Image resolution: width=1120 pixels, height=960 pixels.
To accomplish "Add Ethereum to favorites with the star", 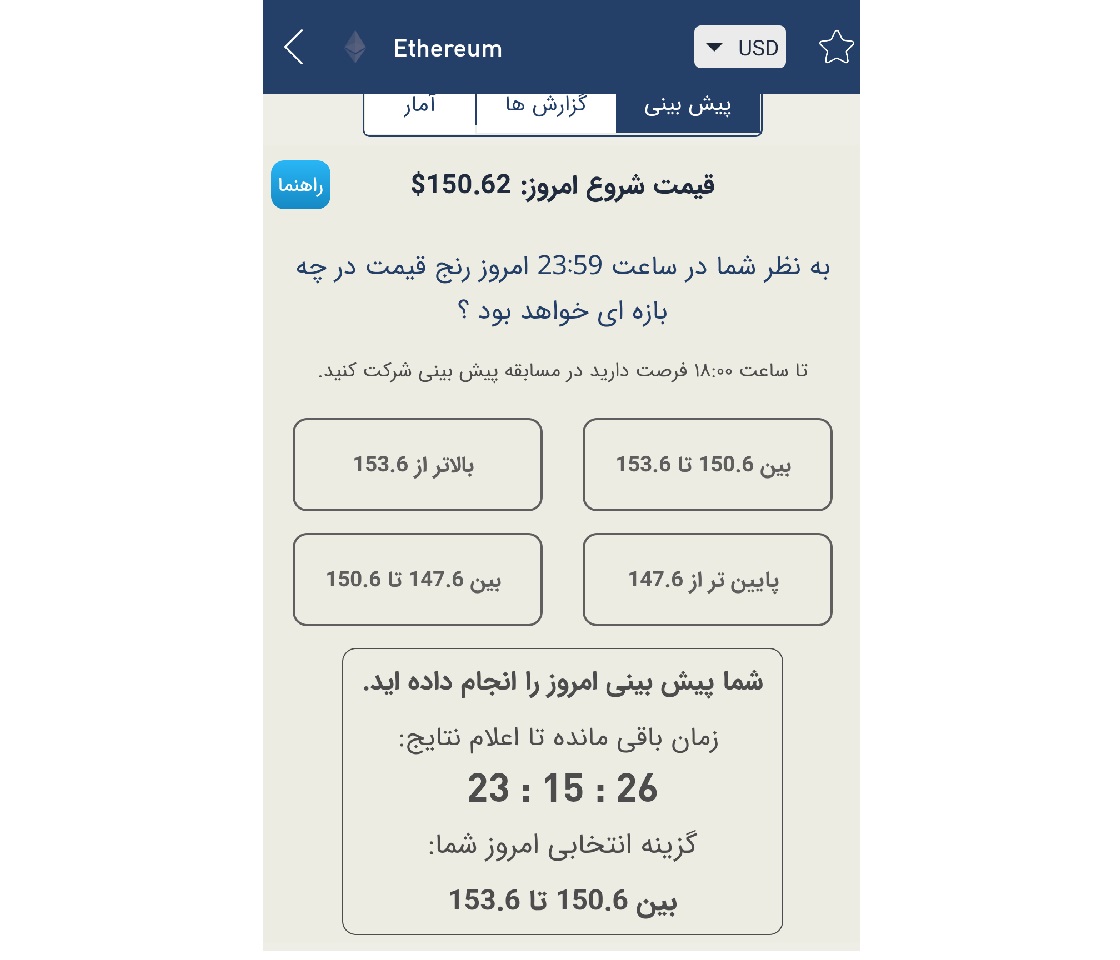I will [836, 47].
